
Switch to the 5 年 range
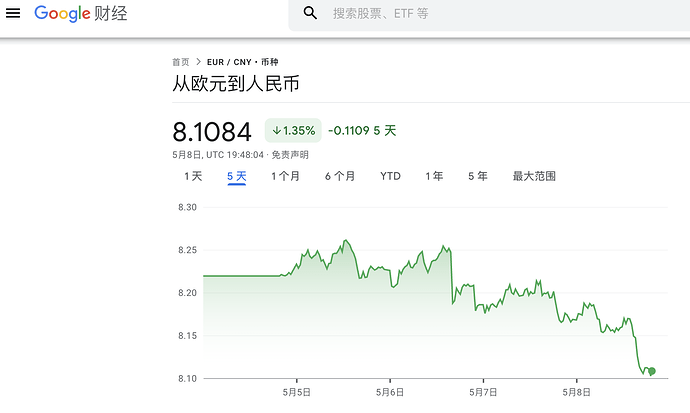[x=478, y=176]
